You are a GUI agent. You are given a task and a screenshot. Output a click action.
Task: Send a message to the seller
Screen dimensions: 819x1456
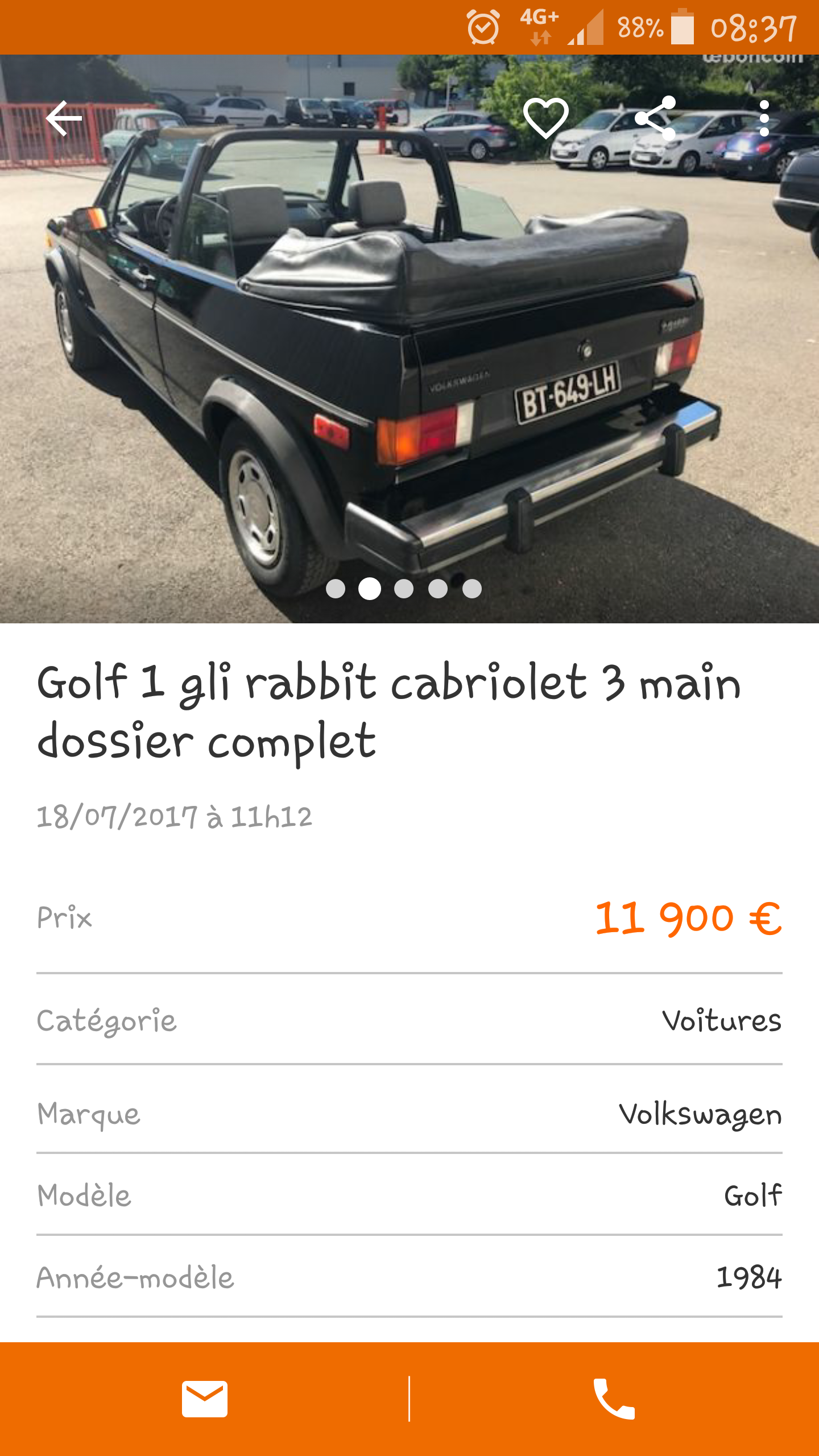(x=205, y=1399)
